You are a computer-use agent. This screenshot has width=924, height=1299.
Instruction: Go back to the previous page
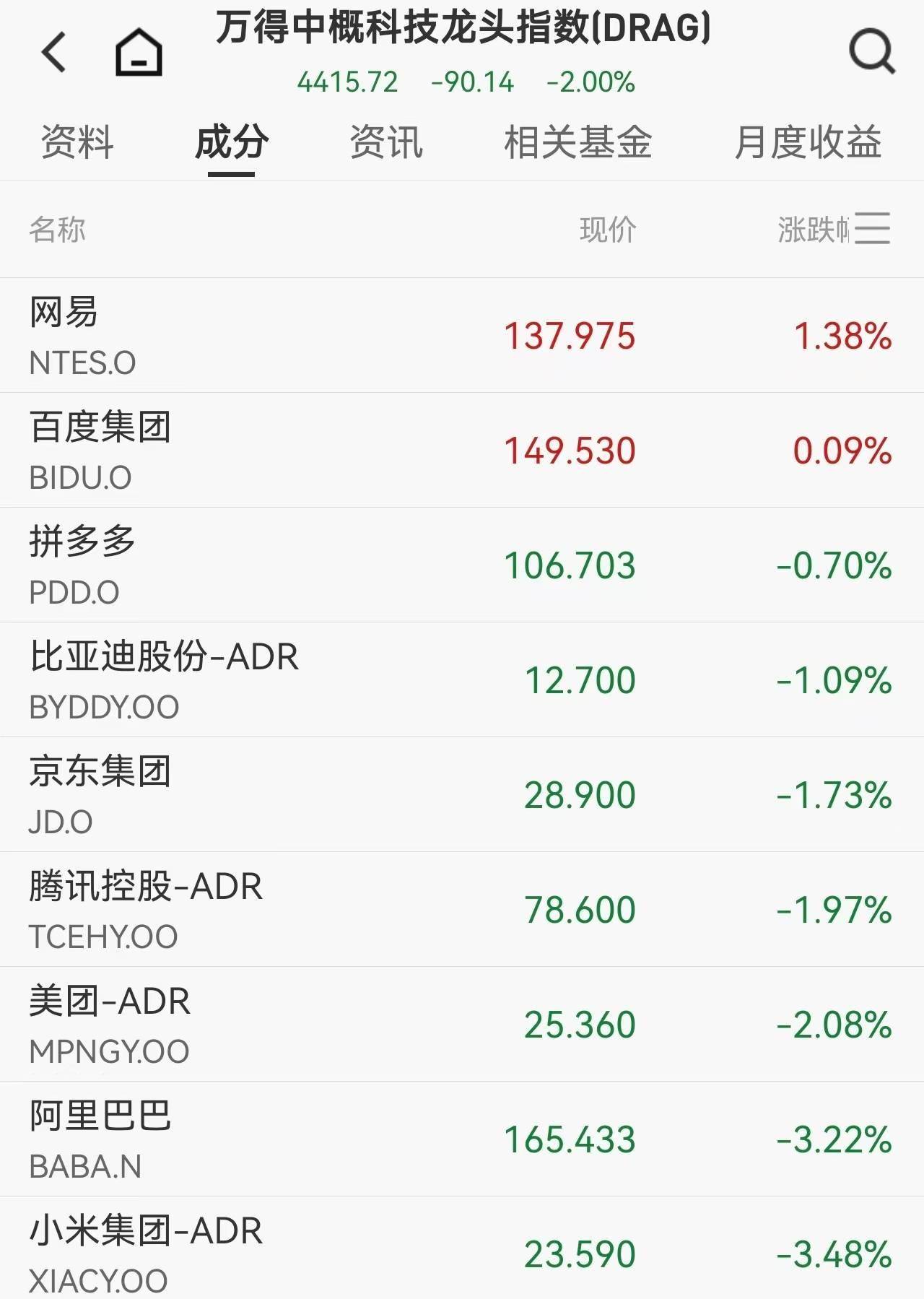[54, 52]
